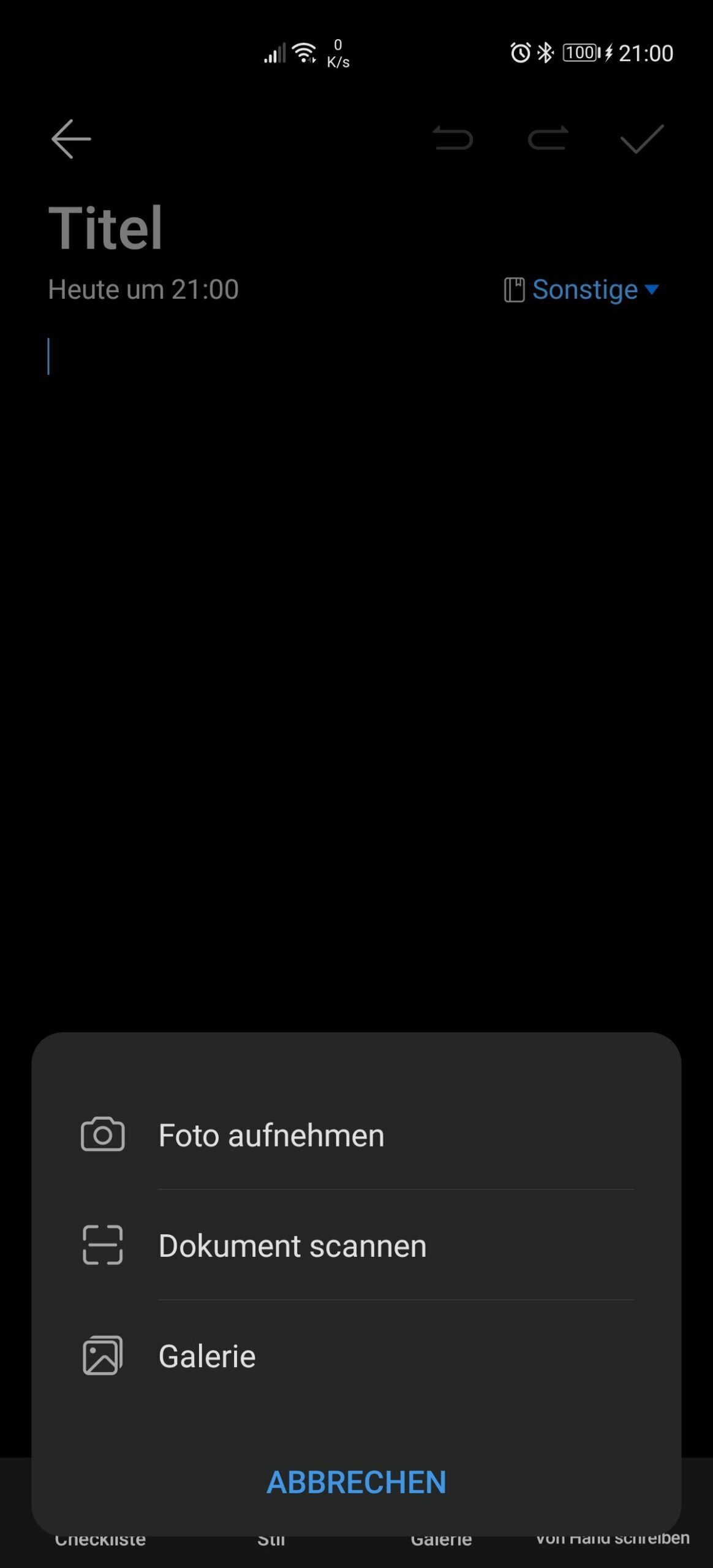The image size is (713, 1568).
Task: Go back with the arrow icon
Action: pyautogui.click(x=71, y=139)
